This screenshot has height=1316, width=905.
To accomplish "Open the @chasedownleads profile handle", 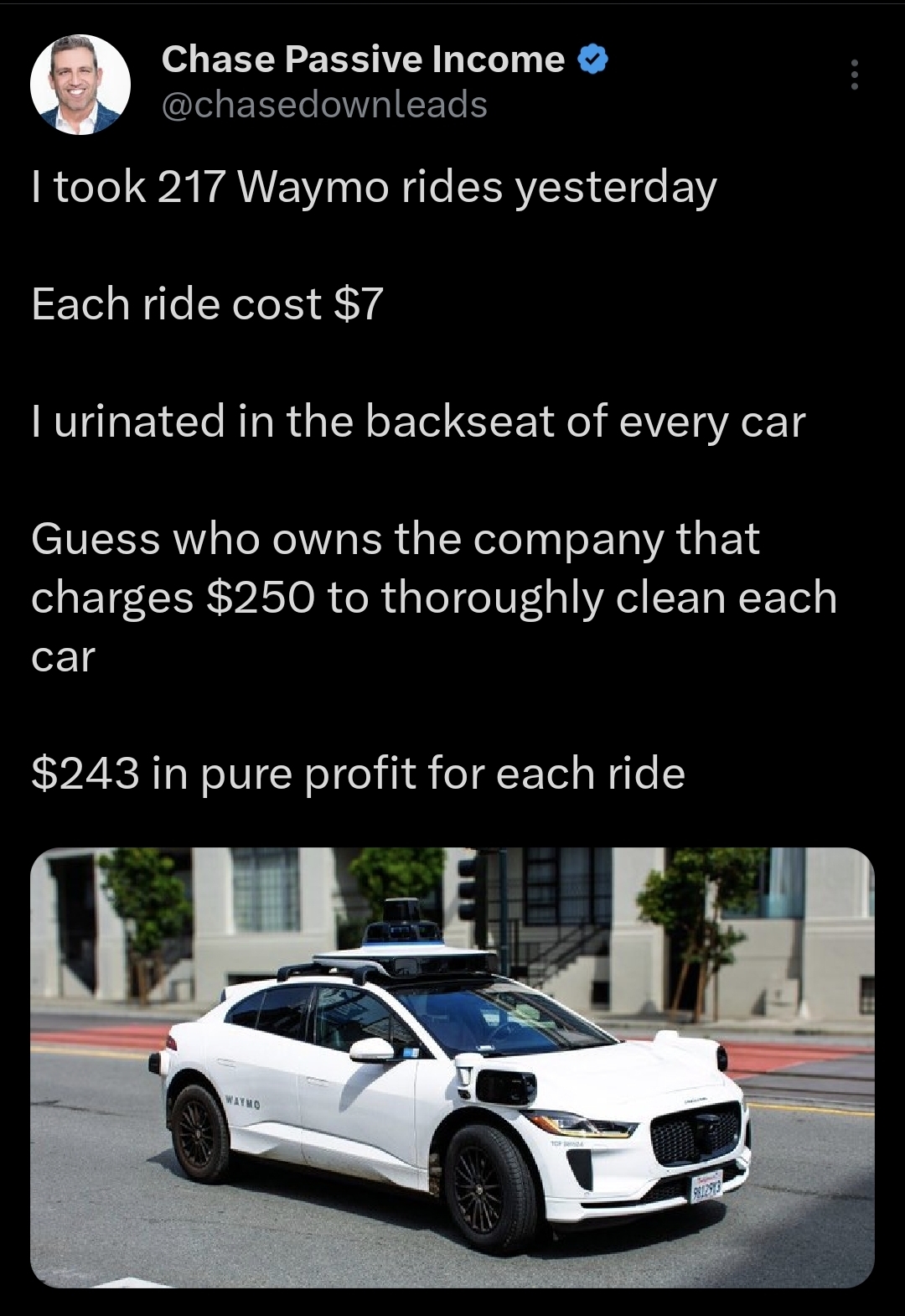I will 323,106.
